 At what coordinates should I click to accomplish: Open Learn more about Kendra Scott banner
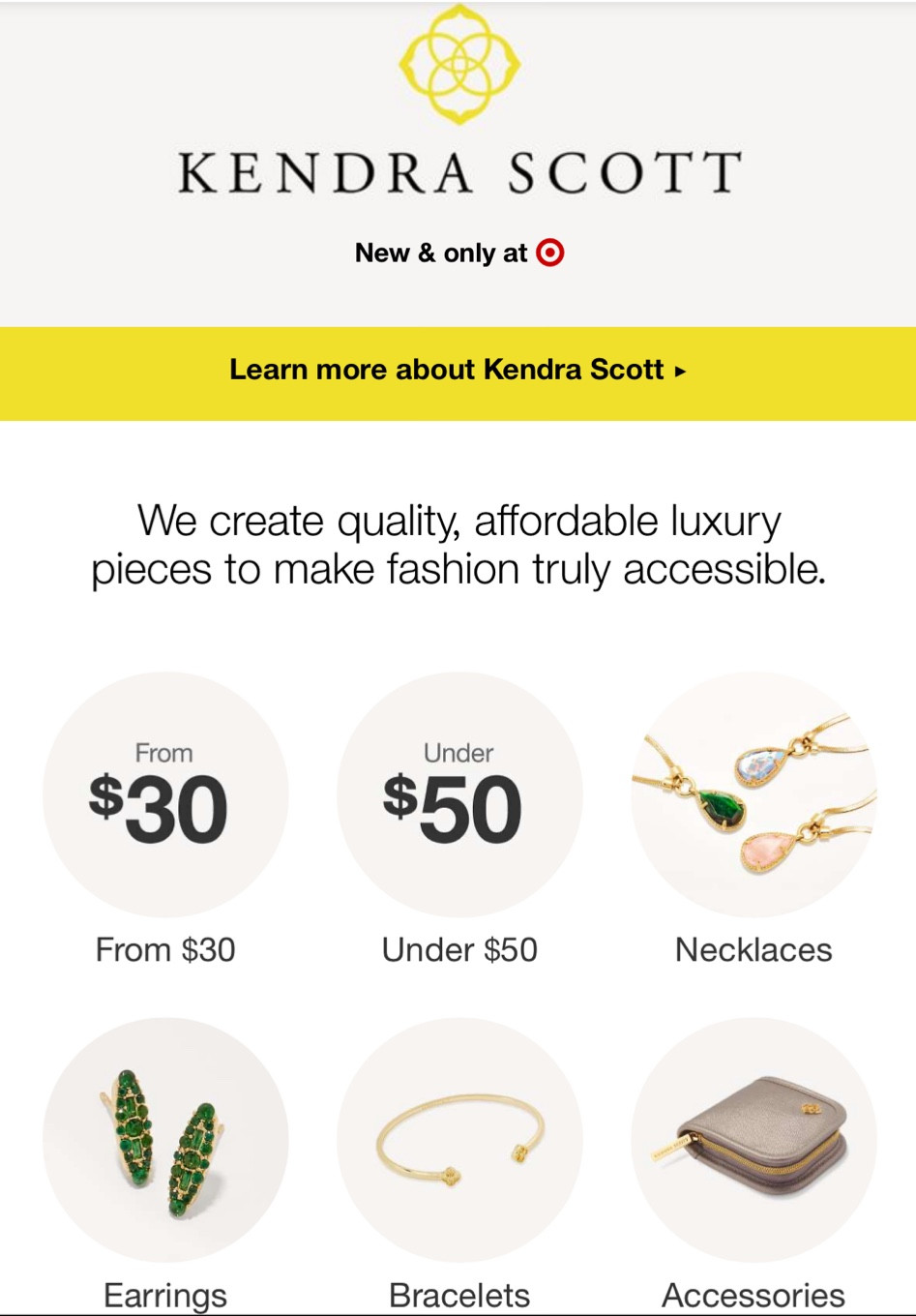tap(458, 371)
